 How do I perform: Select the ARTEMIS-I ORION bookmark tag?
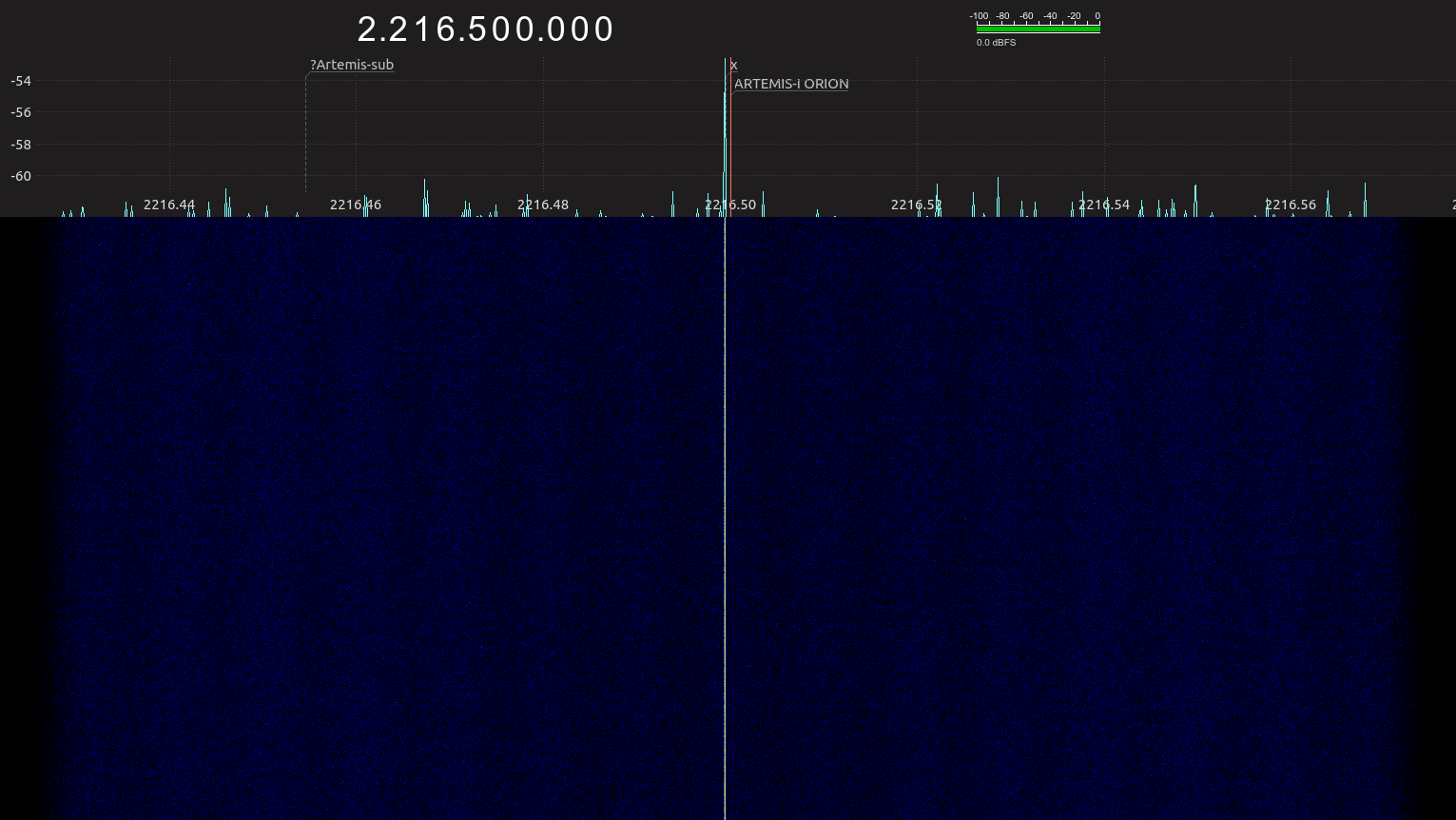pos(791,84)
